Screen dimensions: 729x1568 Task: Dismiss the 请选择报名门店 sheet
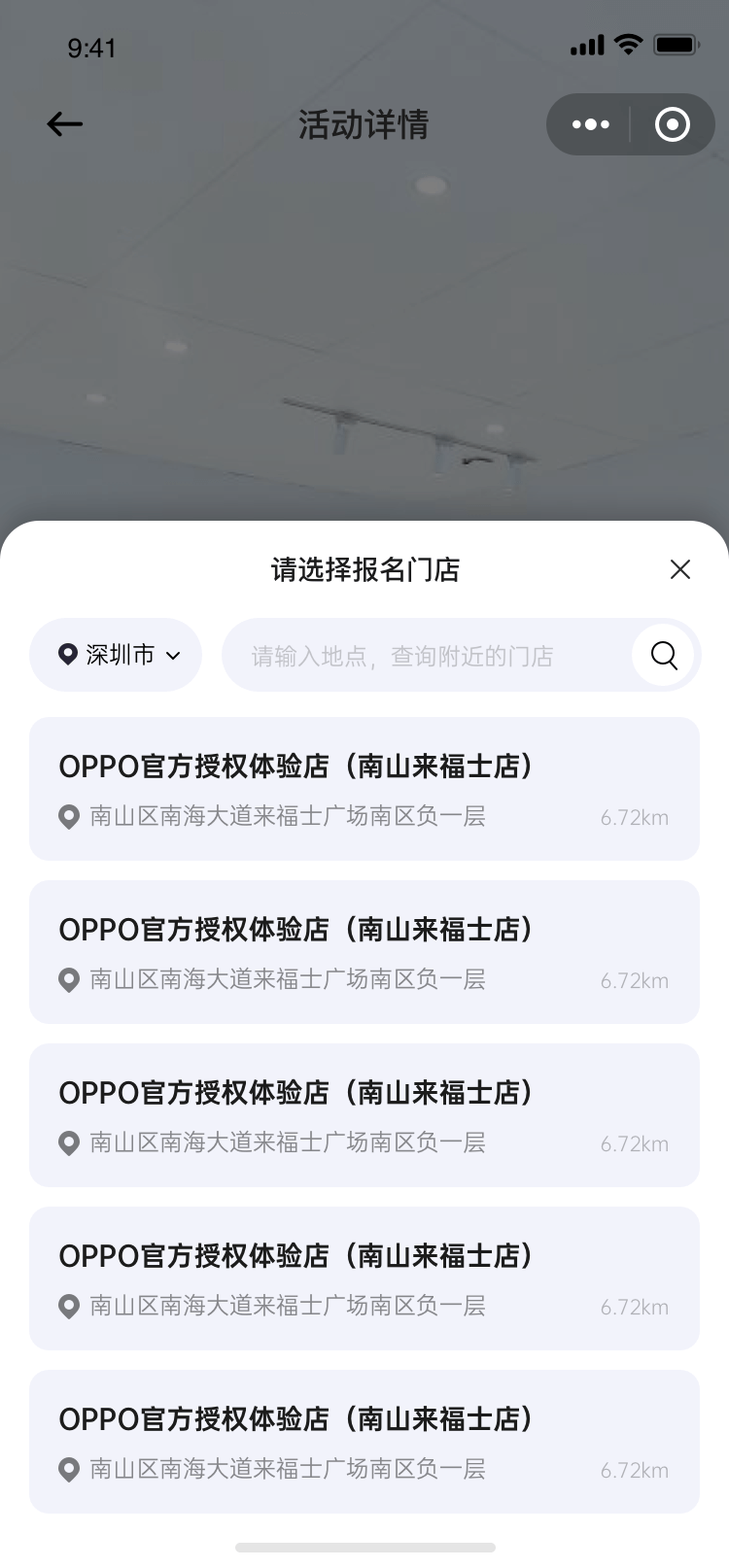click(680, 569)
